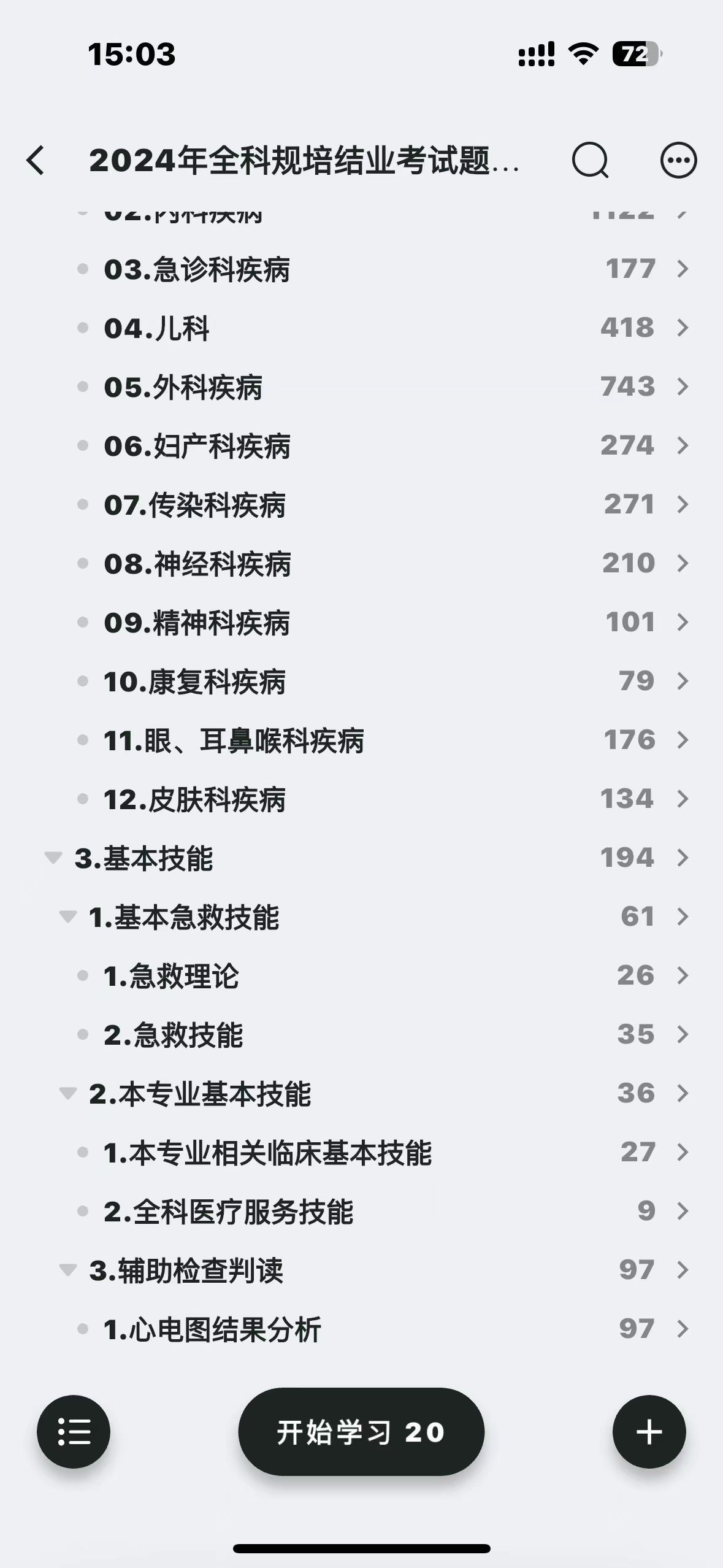This screenshot has height=1568, width=723.
Task: Collapse the 3.基本技能 section
Action: 53,858
